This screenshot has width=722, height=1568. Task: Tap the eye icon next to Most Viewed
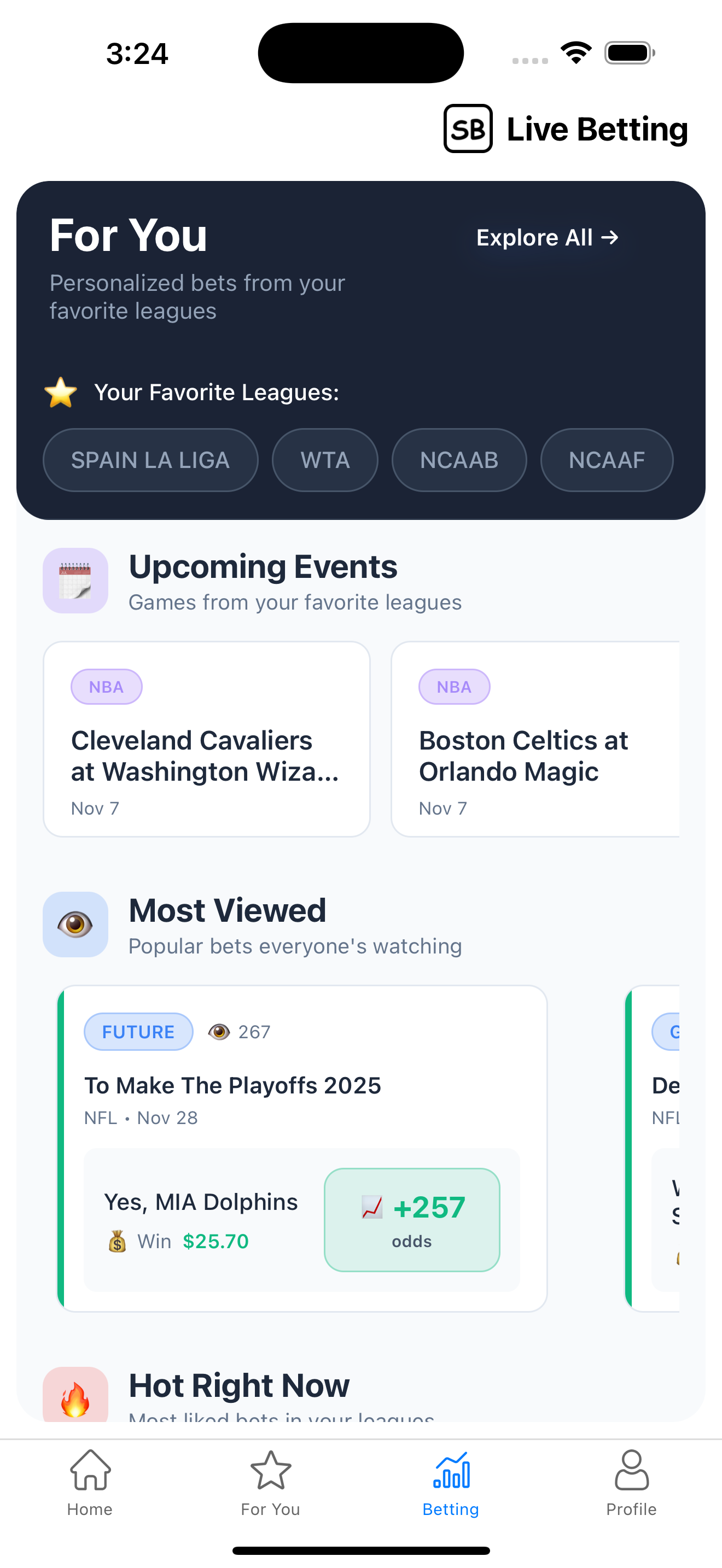(x=75, y=924)
